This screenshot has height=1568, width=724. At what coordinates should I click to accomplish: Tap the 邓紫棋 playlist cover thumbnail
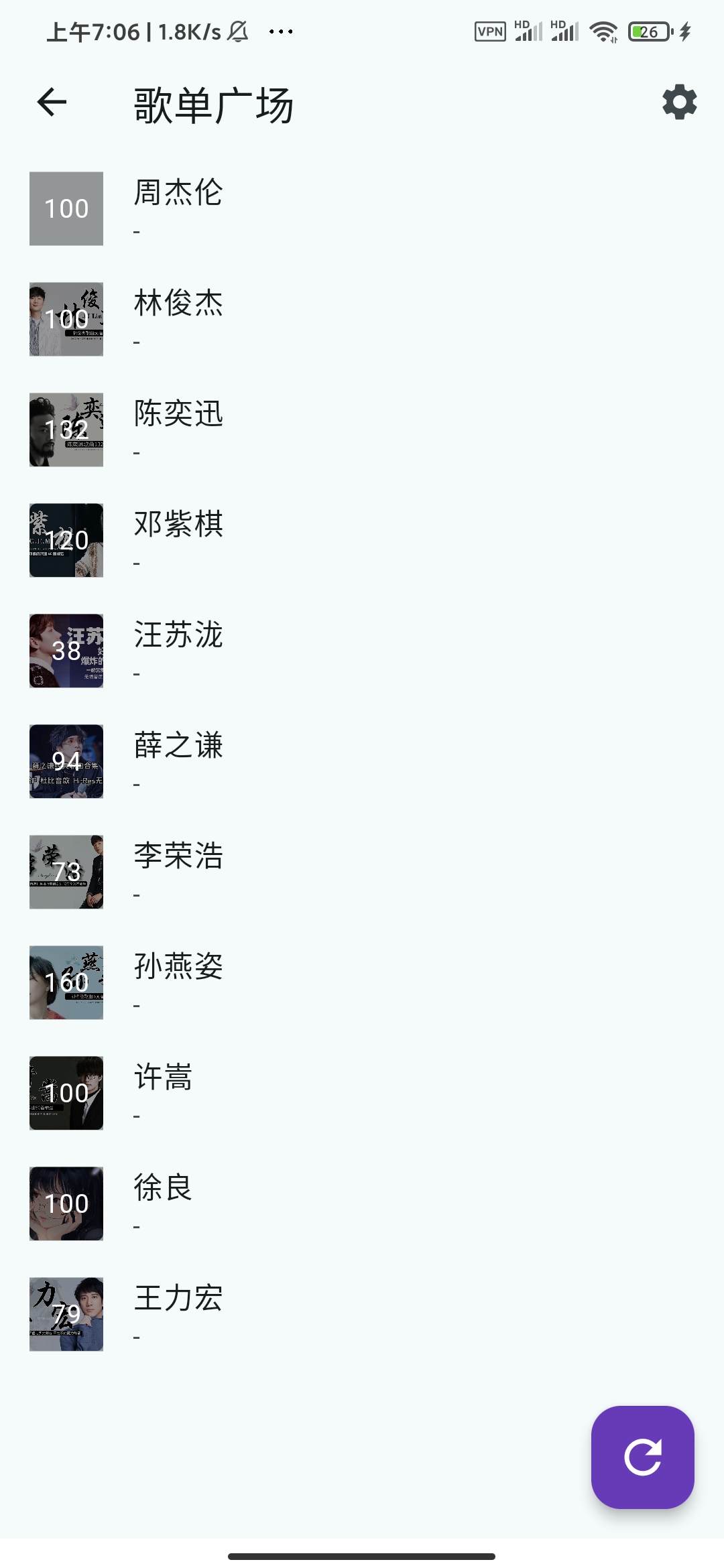coord(66,540)
